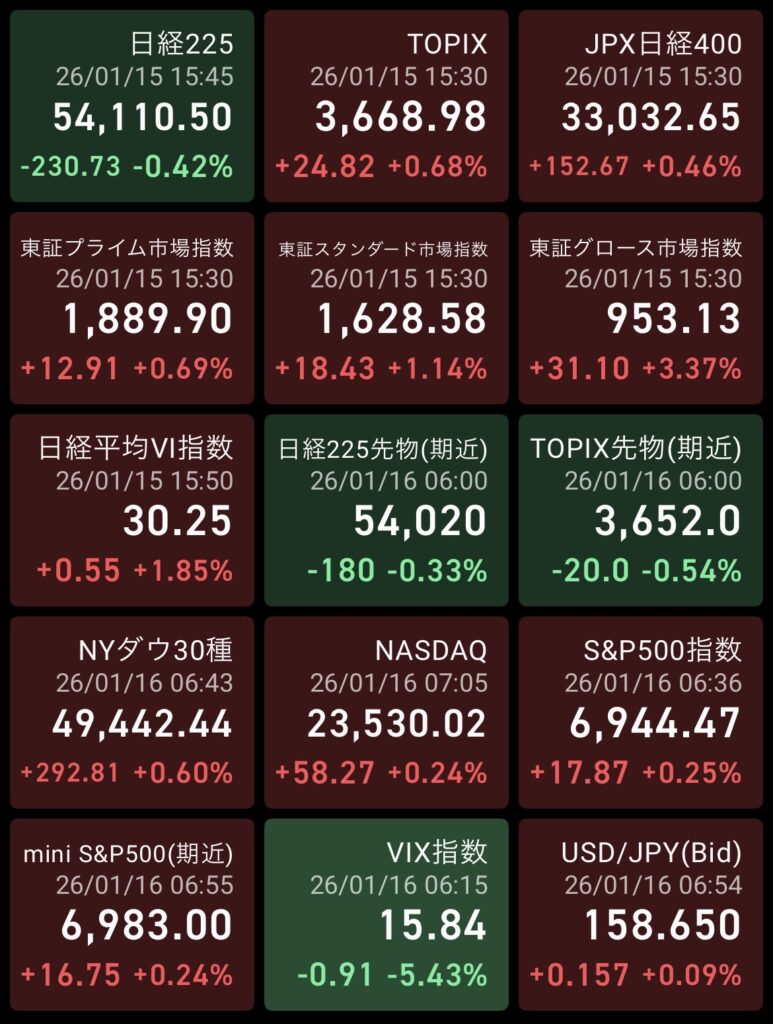Tap the 東証スタンダード市場指数 tile

(x=386, y=308)
